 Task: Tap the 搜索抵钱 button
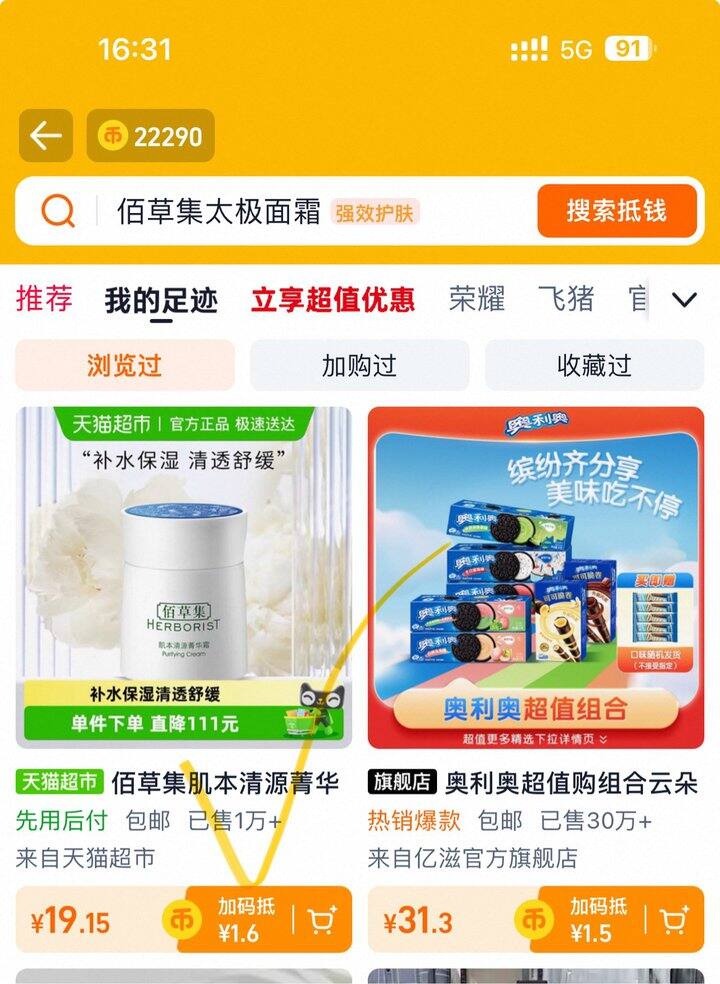[616, 211]
